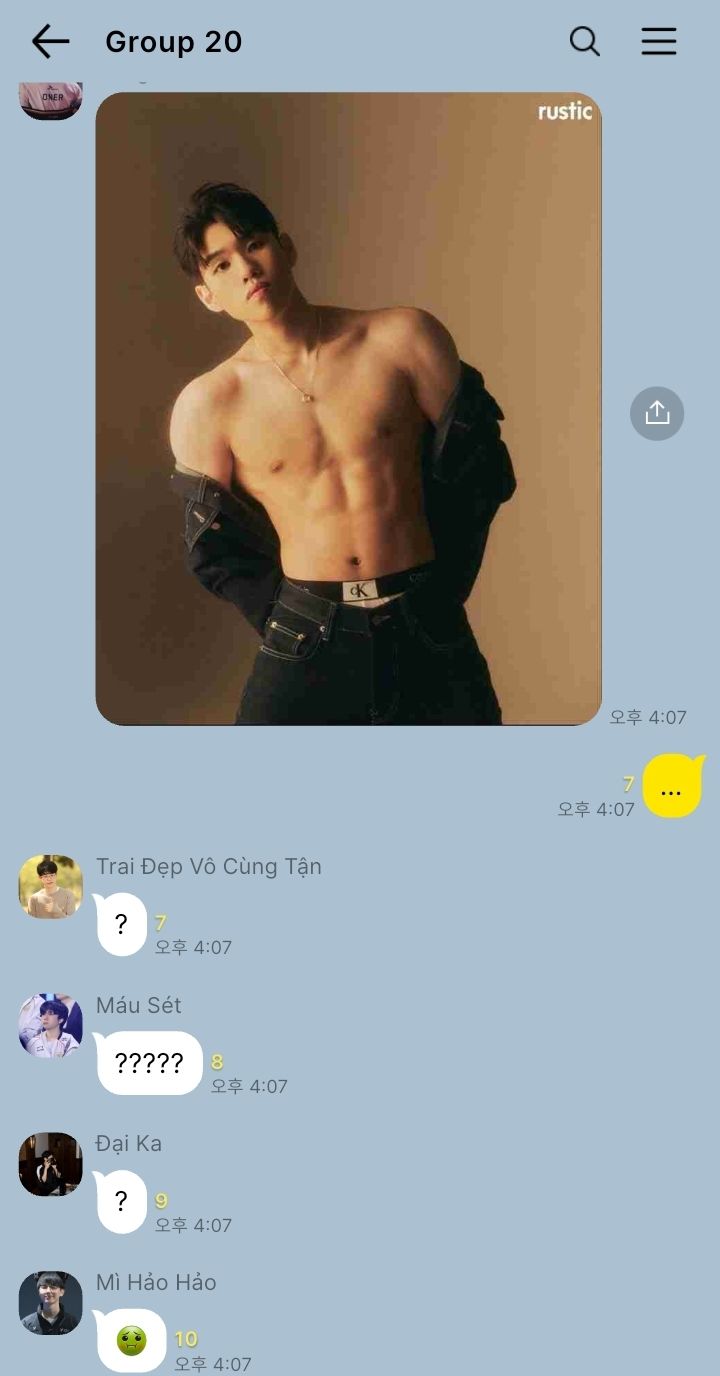Share the photo message
This screenshot has height=1376, width=720.
(657, 413)
